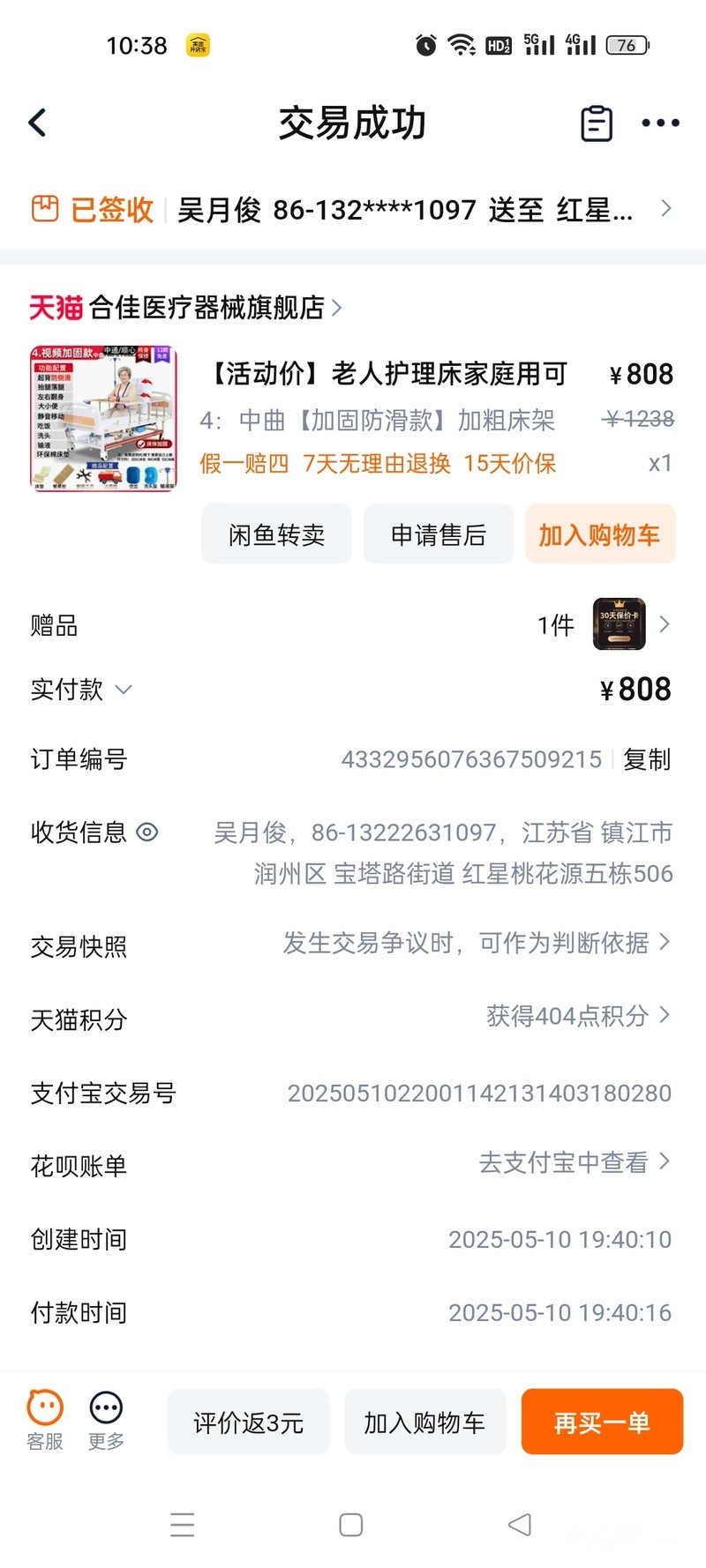This screenshot has width=706, height=1568.
Task: Open the clipboard notes icon in header
Action: 597,123
